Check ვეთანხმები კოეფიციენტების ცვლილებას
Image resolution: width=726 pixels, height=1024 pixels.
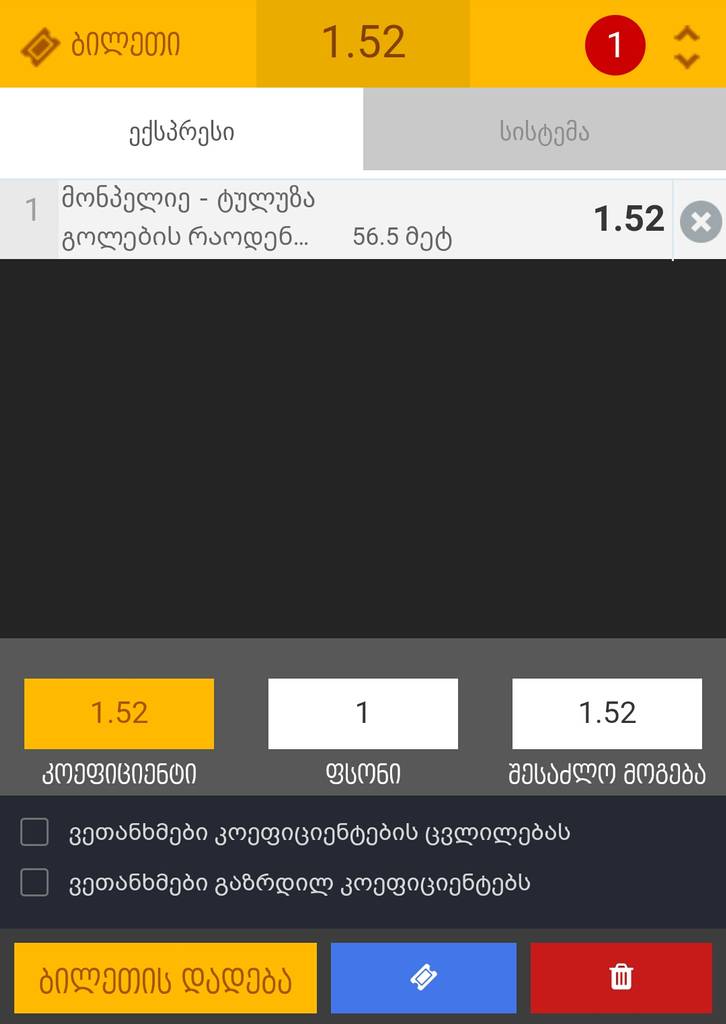(35, 832)
